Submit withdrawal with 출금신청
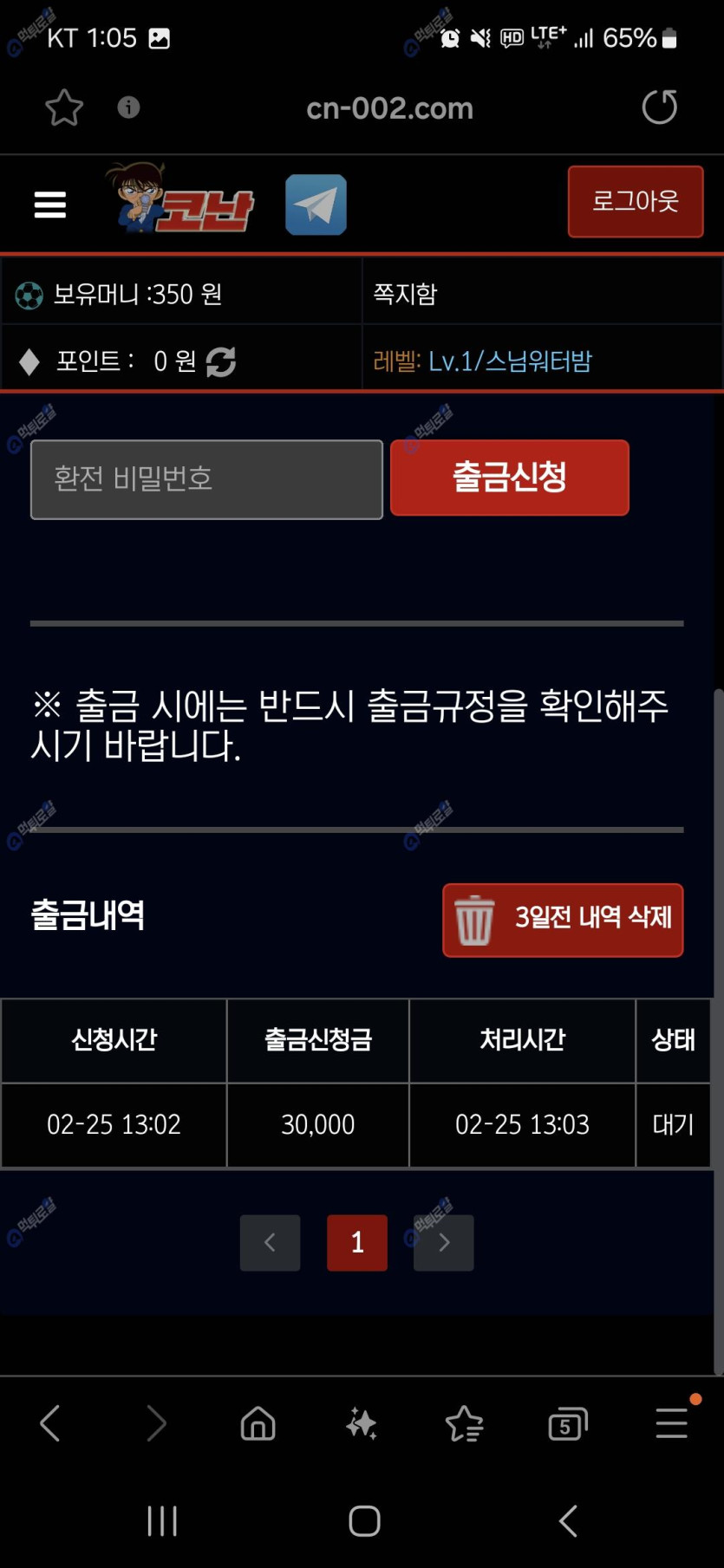The height and width of the screenshot is (1568, 724). click(x=509, y=478)
